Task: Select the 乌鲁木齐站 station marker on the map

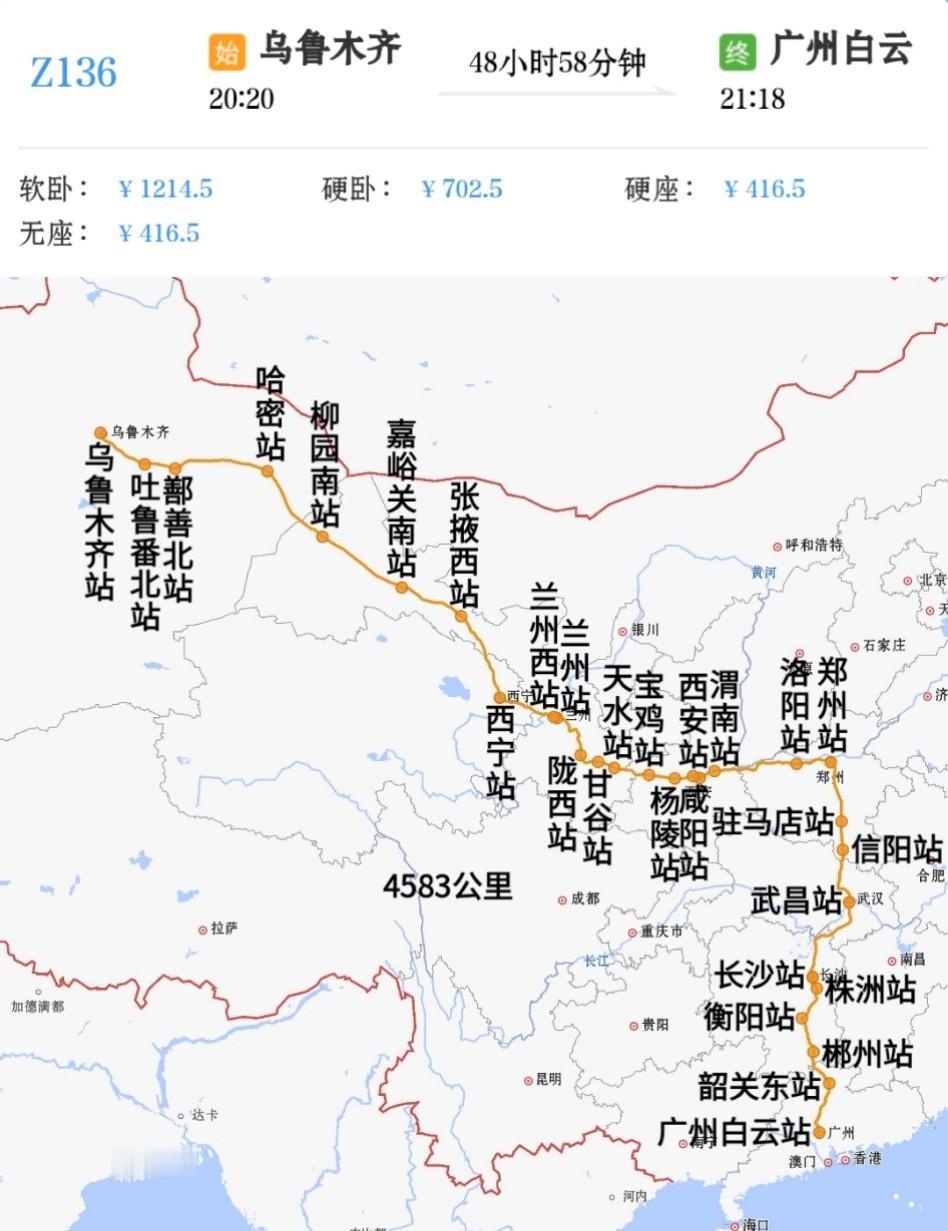Action: pyautogui.click(x=100, y=433)
